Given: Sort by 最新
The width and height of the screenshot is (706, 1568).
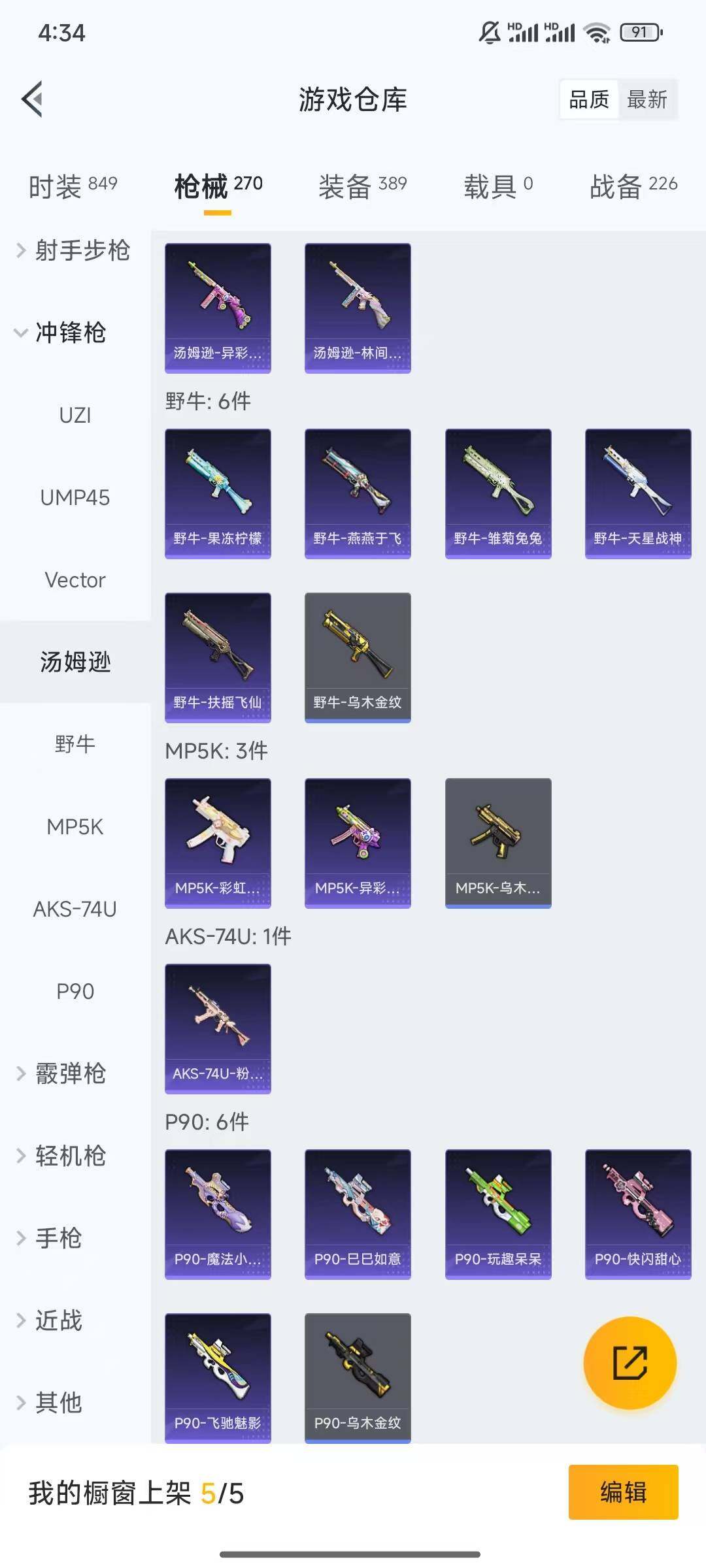Looking at the screenshot, I should click(x=647, y=99).
